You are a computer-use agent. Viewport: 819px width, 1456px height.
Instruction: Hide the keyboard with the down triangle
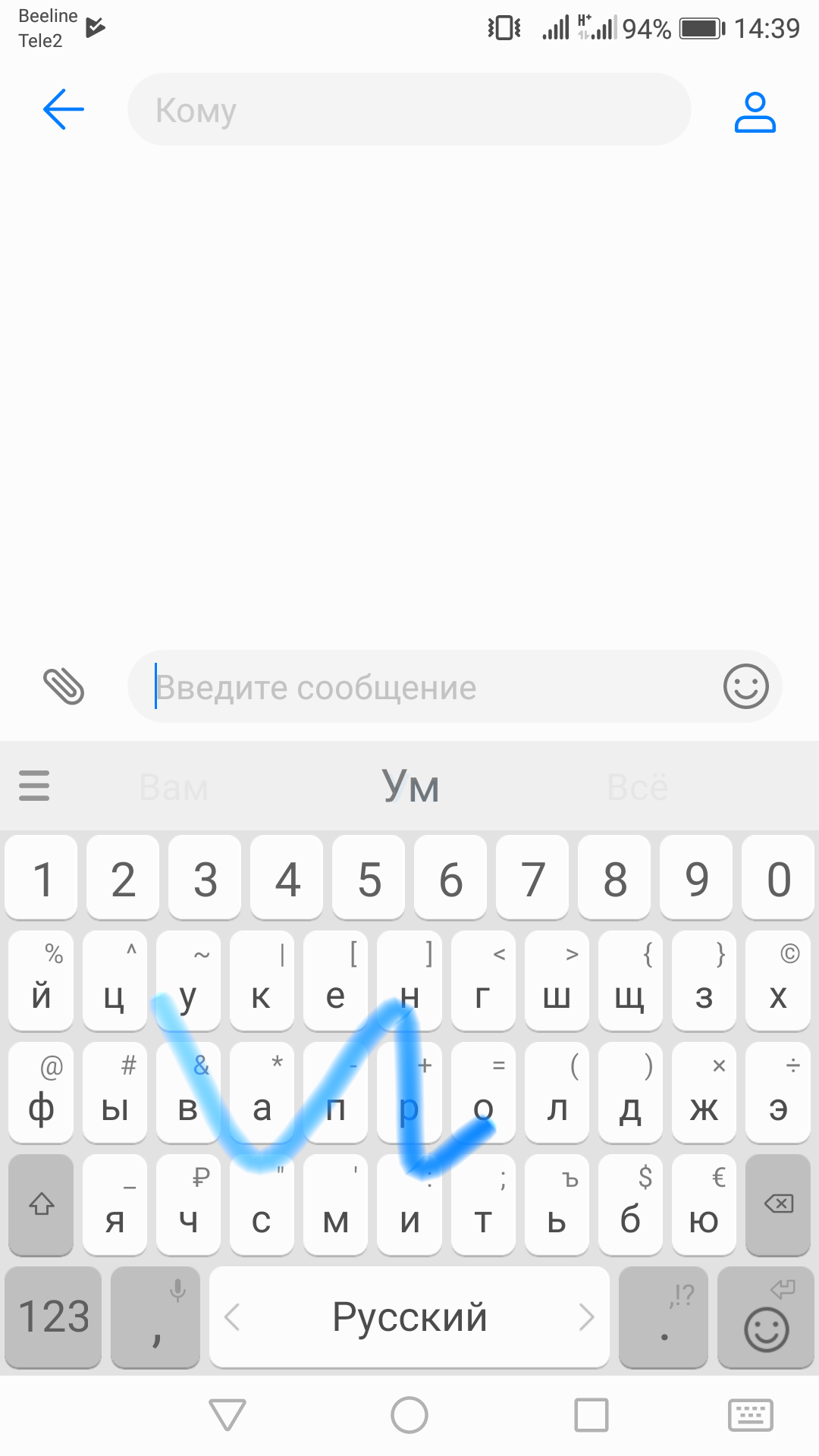(227, 1415)
